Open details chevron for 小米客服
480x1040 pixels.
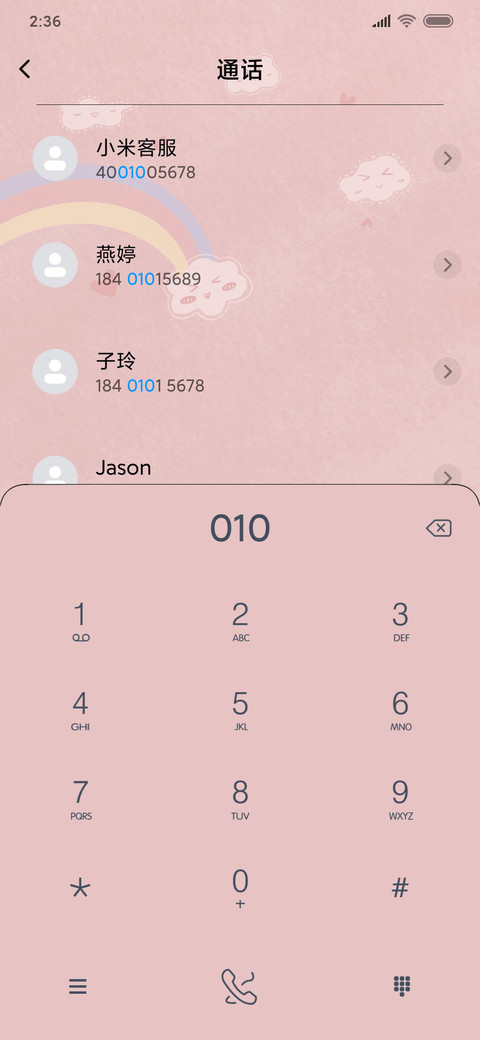click(x=448, y=159)
